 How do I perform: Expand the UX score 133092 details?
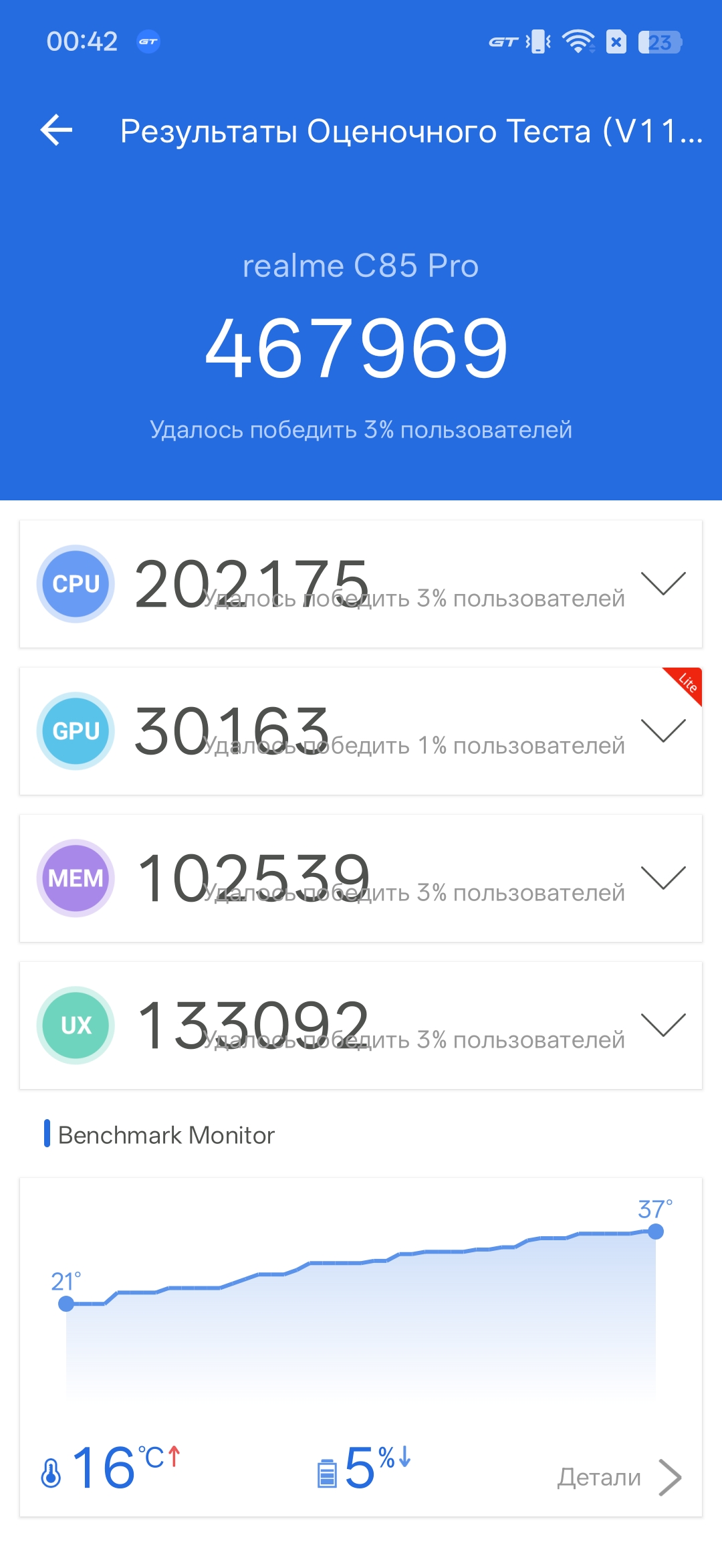click(x=663, y=1025)
